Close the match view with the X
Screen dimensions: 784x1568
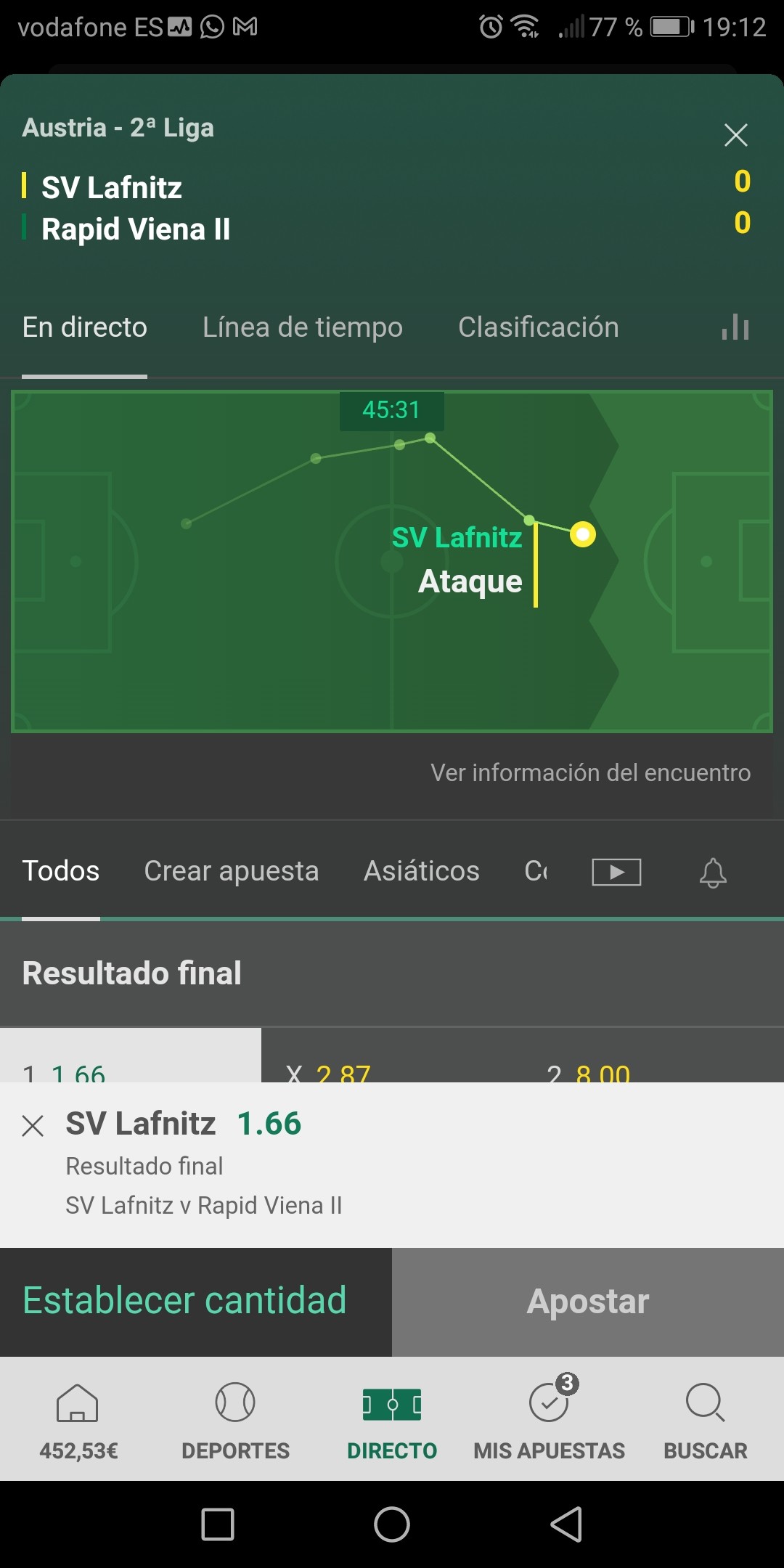(735, 135)
